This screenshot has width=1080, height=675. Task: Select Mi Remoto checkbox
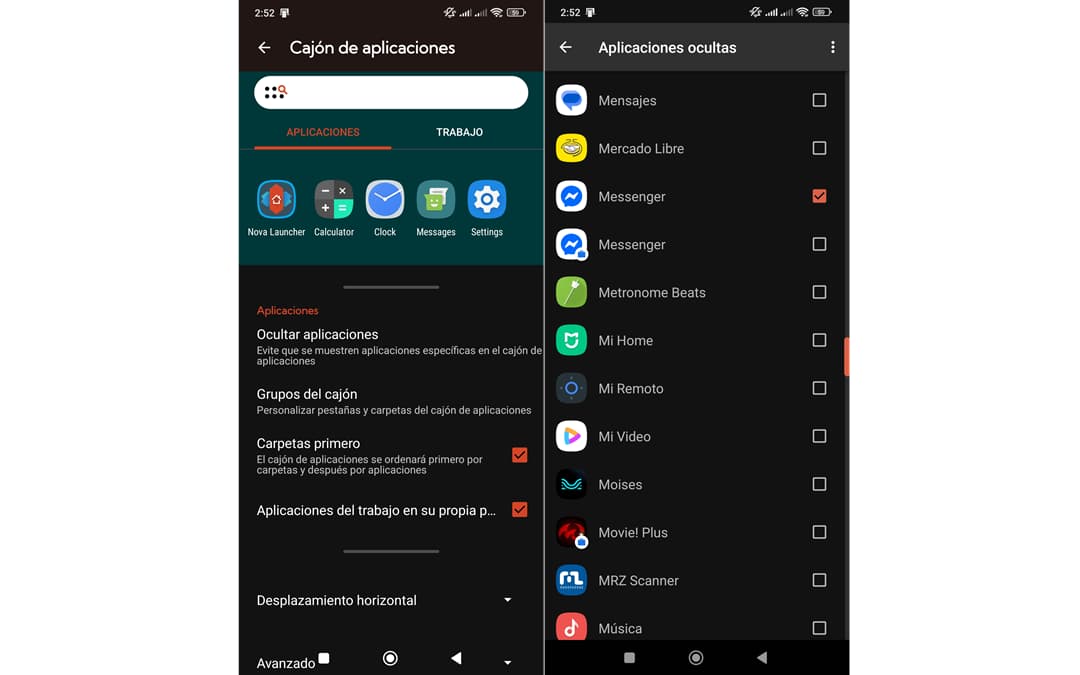[x=819, y=388]
